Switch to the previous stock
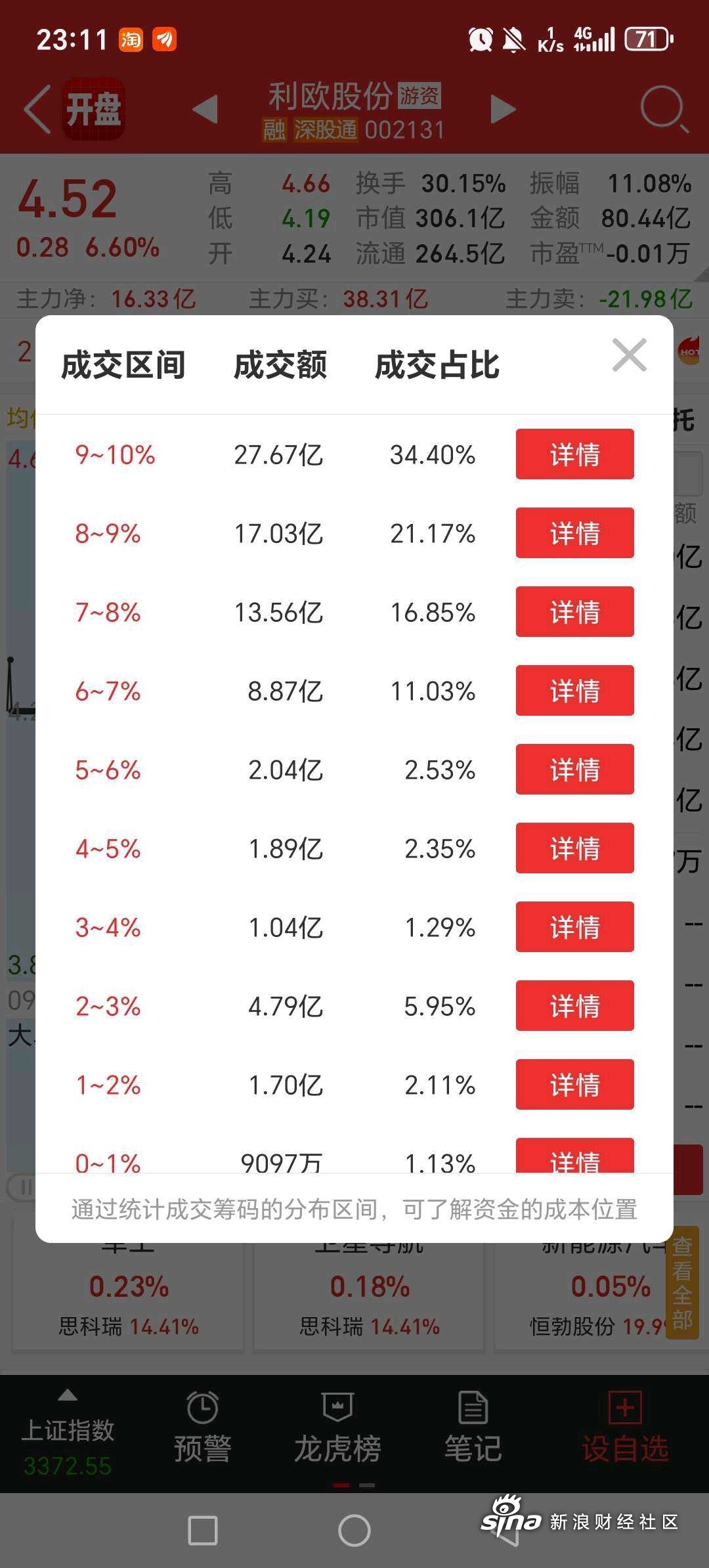 (205, 109)
